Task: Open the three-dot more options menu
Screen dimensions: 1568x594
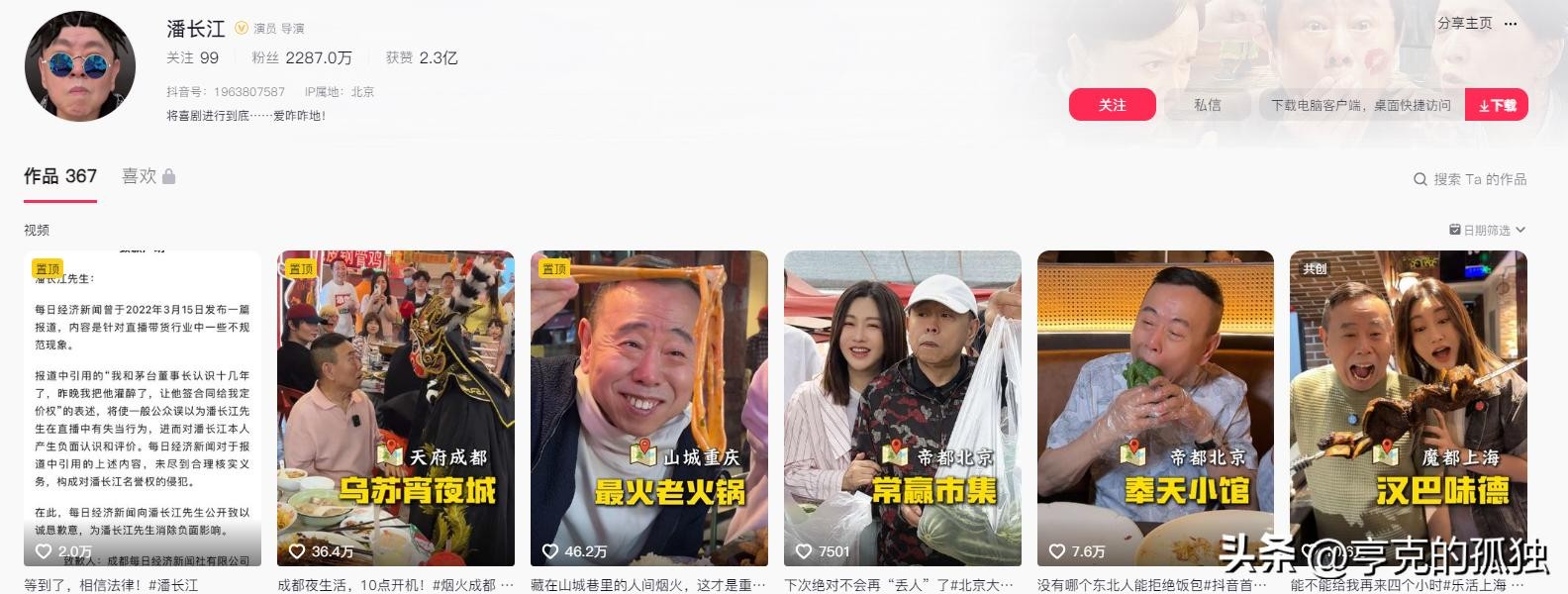Action: pos(1511,24)
